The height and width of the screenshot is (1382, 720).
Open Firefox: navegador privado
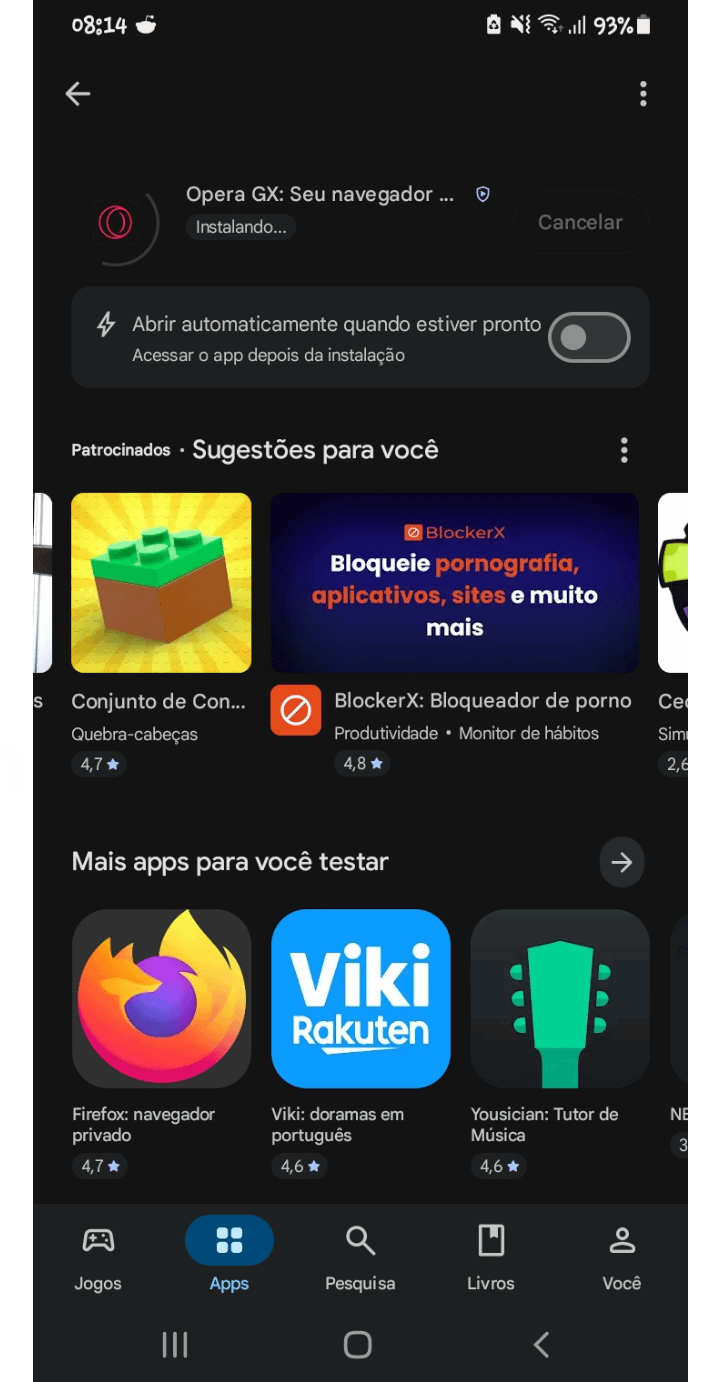pyautogui.click(x=161, y=998)
